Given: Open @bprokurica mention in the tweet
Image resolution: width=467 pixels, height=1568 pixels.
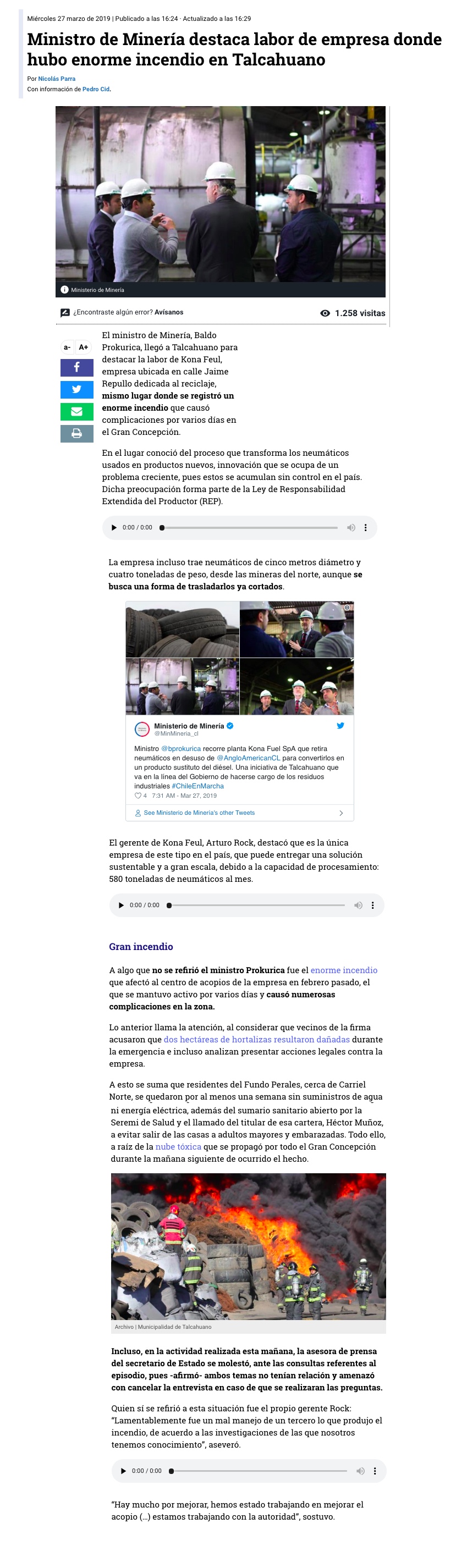Looking at the screenshot, I should [x=180, y=749].
